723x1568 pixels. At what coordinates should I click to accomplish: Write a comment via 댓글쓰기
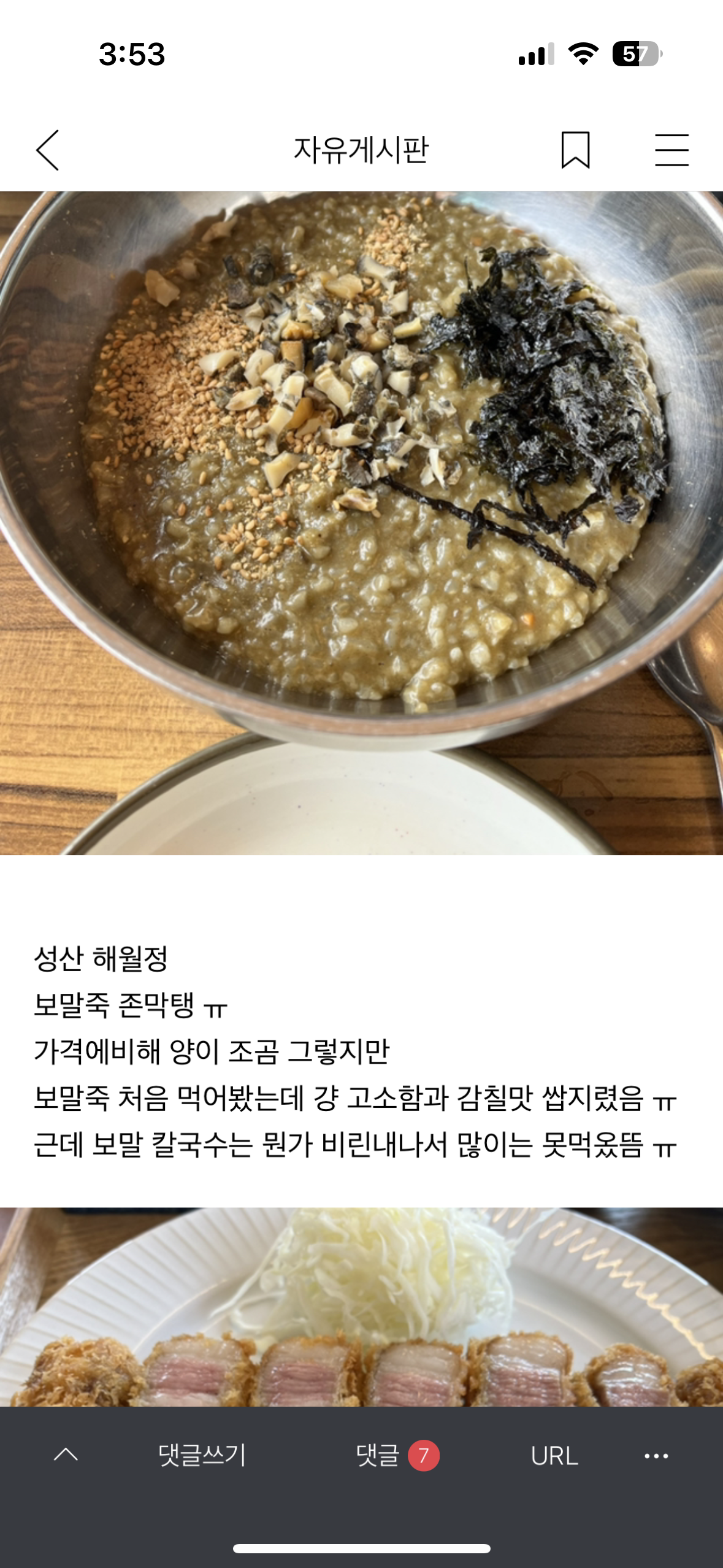tap(202, 1455)
